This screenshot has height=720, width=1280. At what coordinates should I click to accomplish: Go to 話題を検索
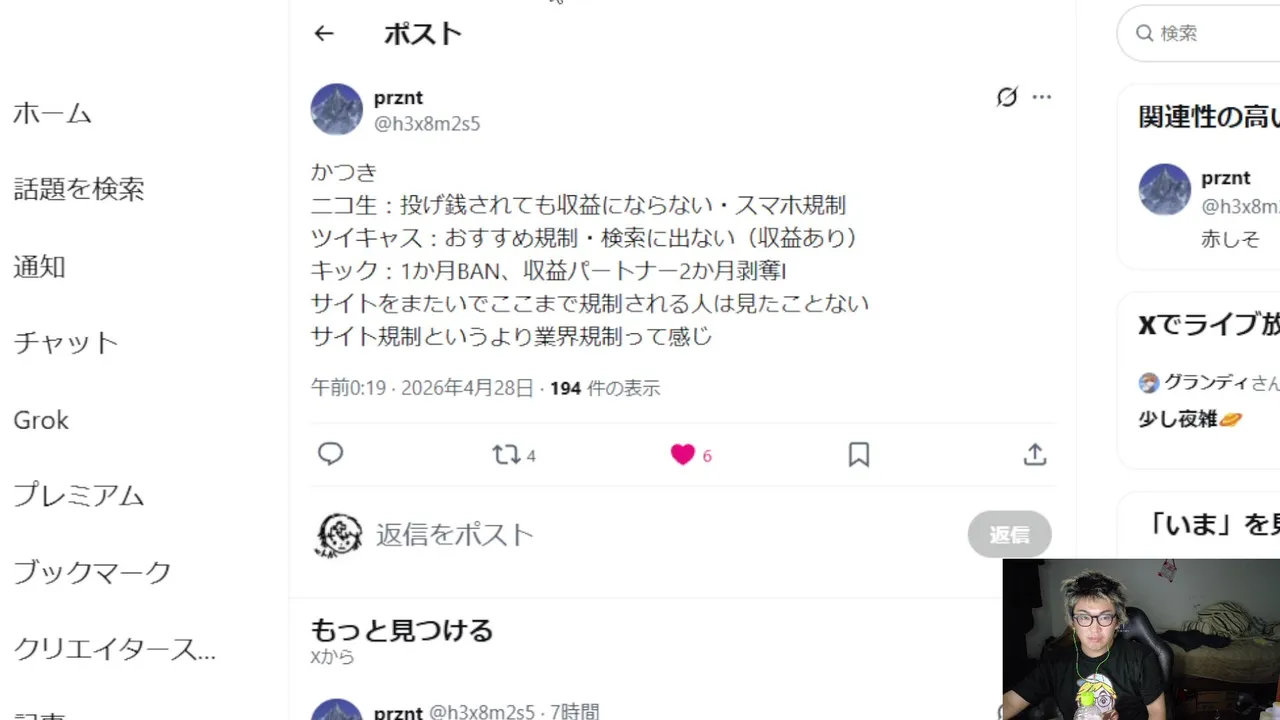tap(79, 189)
